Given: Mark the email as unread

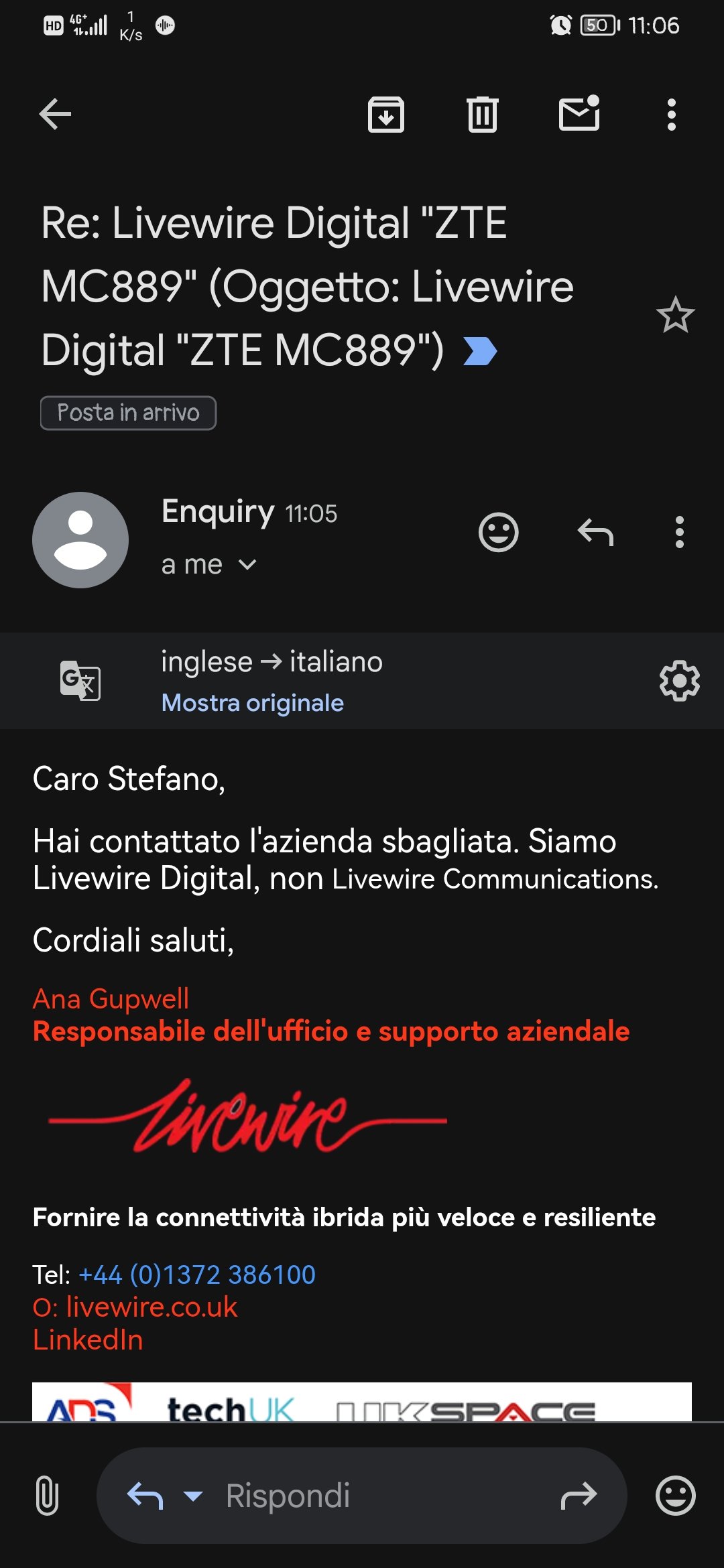Looking at the screenshot, I should 579,113.
